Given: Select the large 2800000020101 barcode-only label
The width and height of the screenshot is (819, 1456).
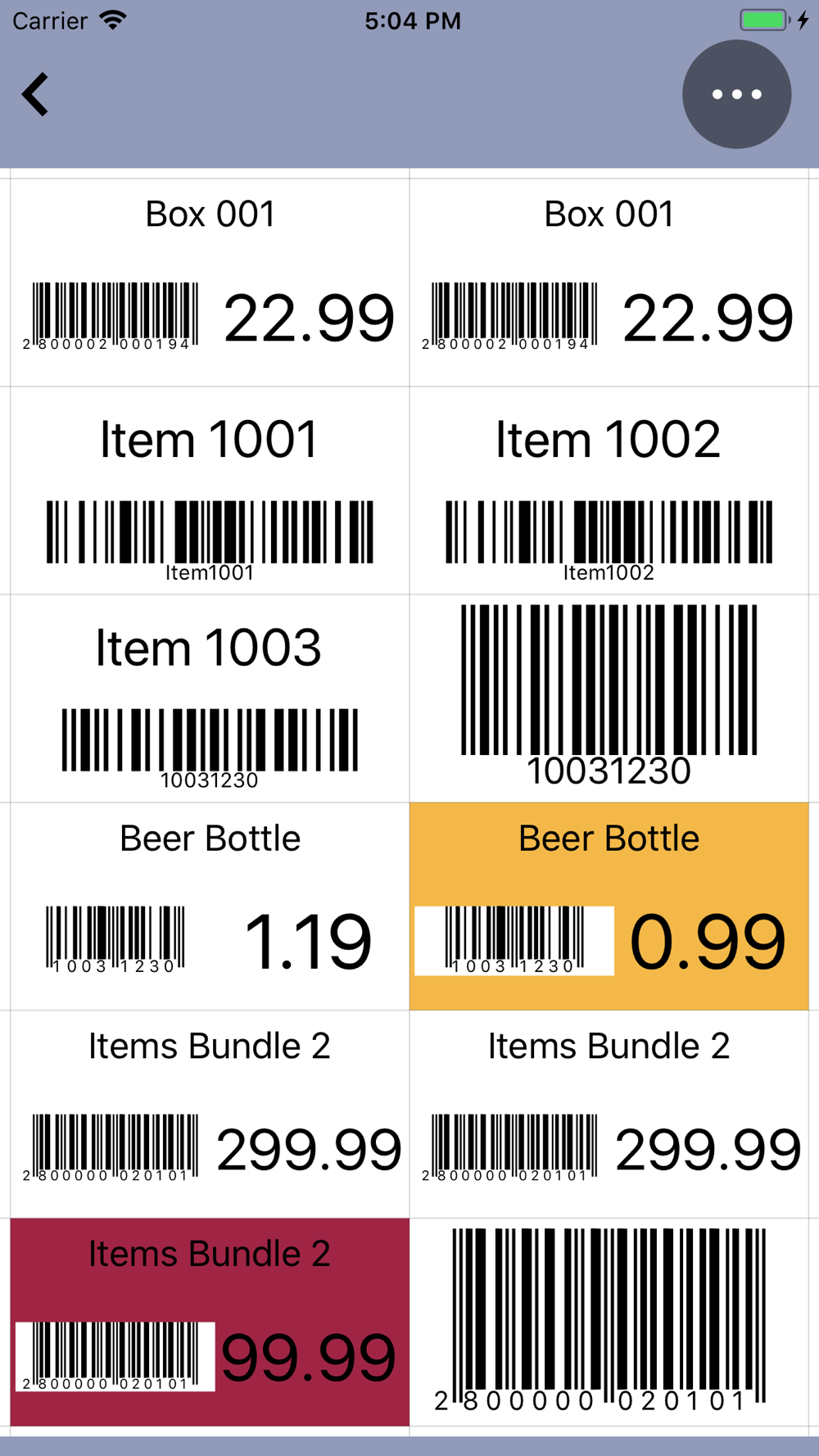Looking at the screenshot, I should (x=609, y=1323).
